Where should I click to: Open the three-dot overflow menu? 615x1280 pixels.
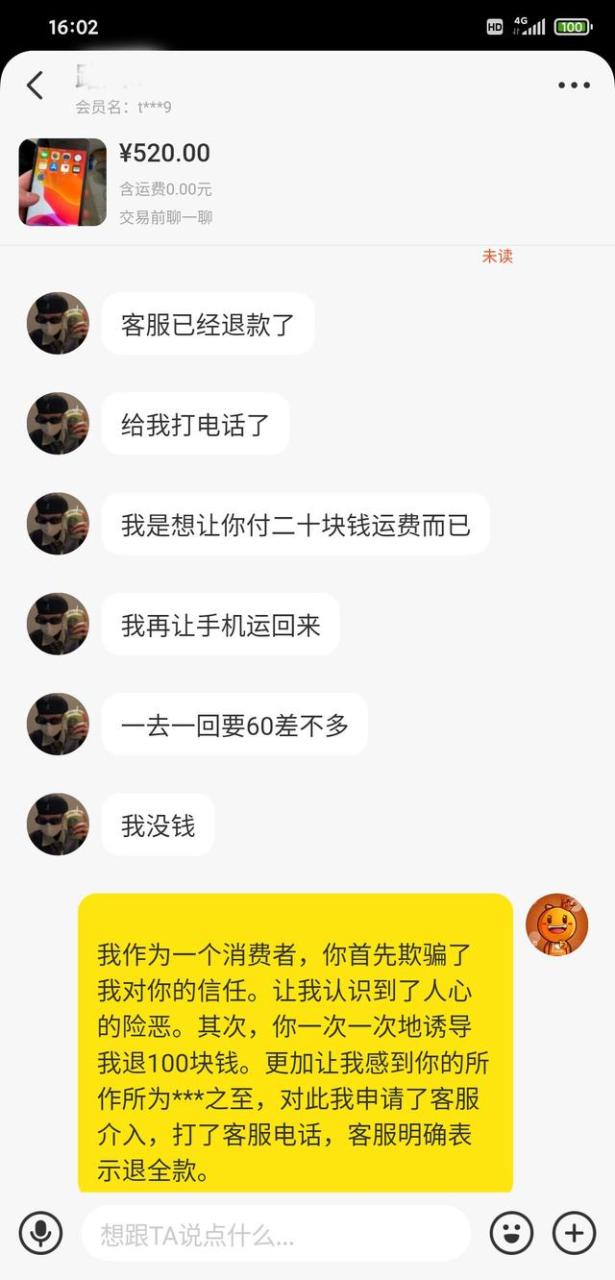(573, 85)
